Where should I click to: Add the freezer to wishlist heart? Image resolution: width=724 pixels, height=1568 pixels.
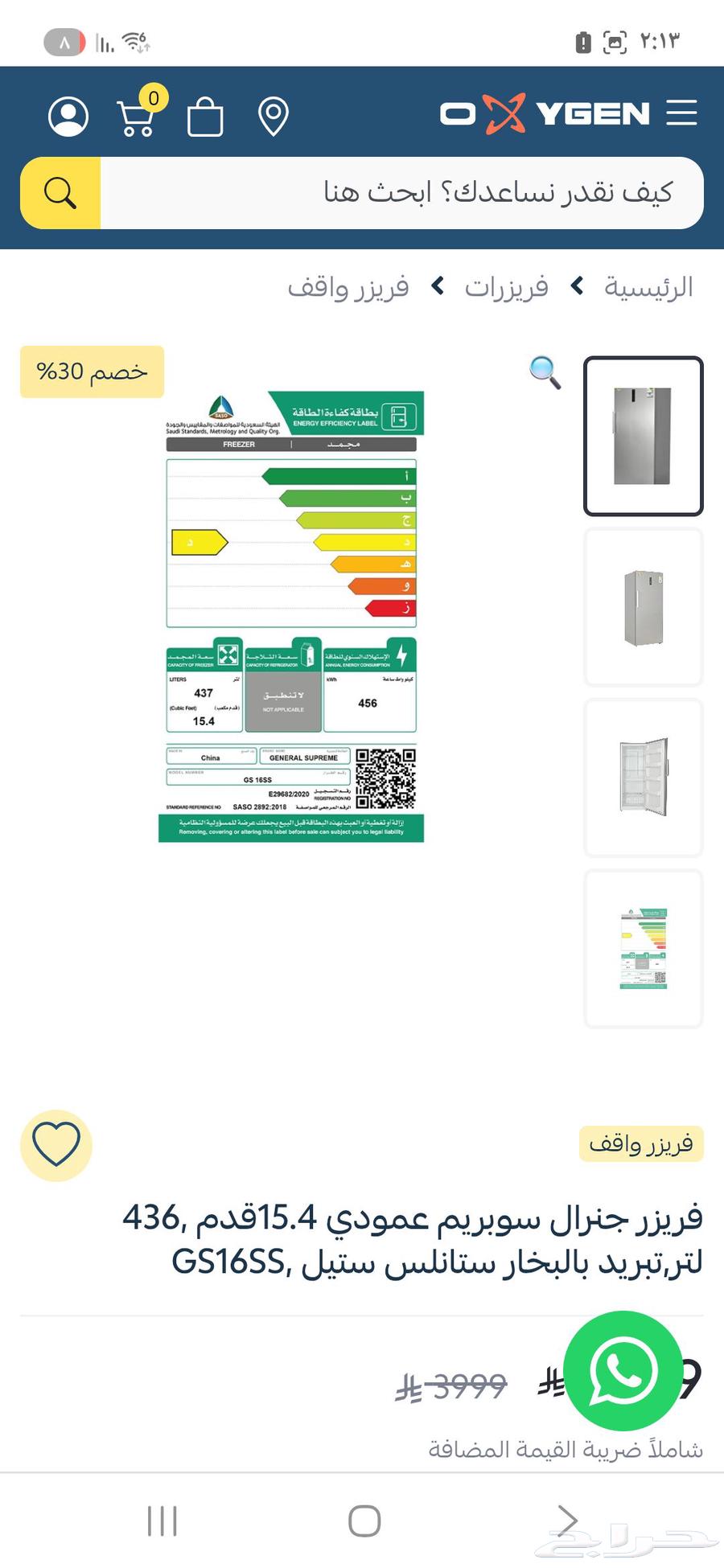pos(56,1145)
